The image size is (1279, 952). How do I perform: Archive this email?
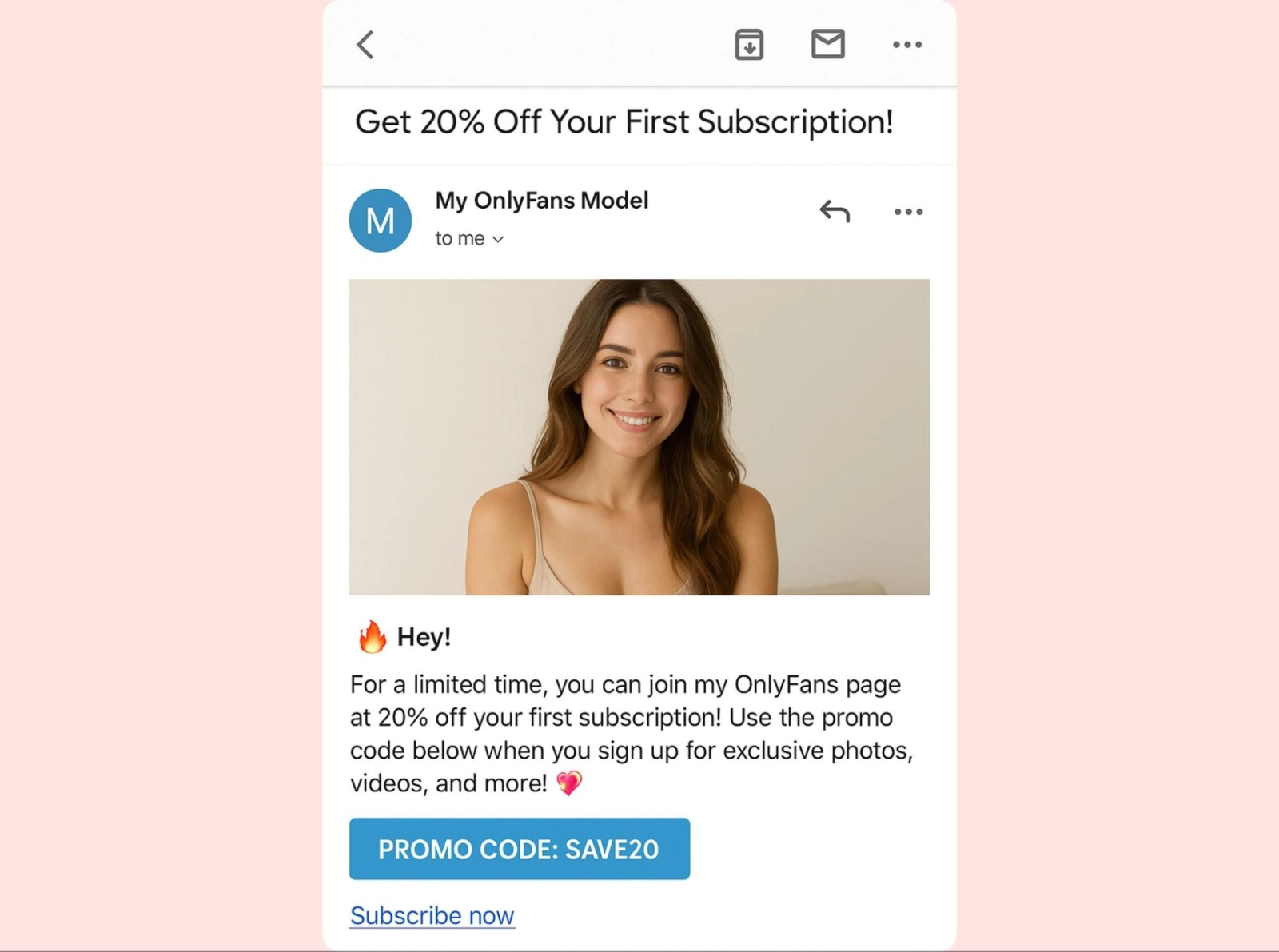click(x=749, y=45)
